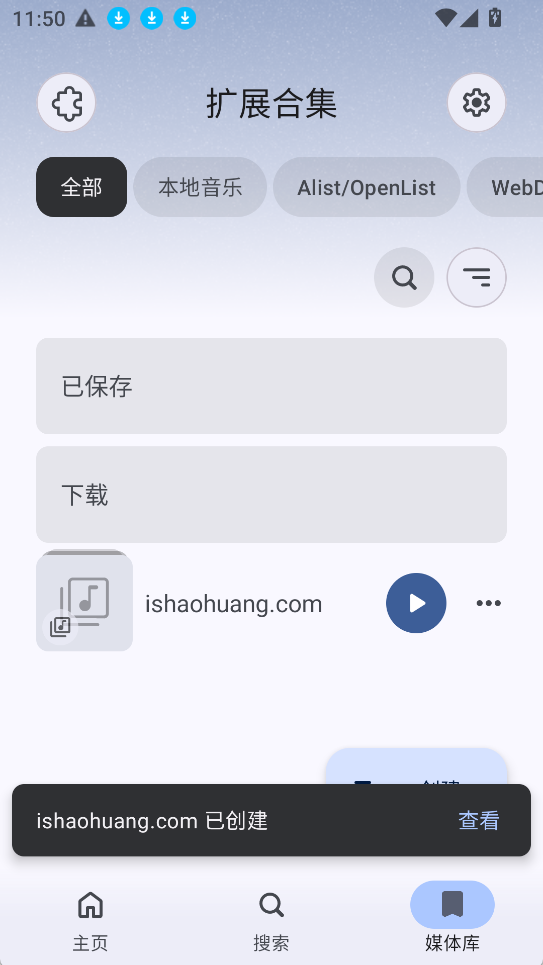Go to the 主页 tab
The image size is (543, 965).
pyautogui.click(x=90, y=917)
